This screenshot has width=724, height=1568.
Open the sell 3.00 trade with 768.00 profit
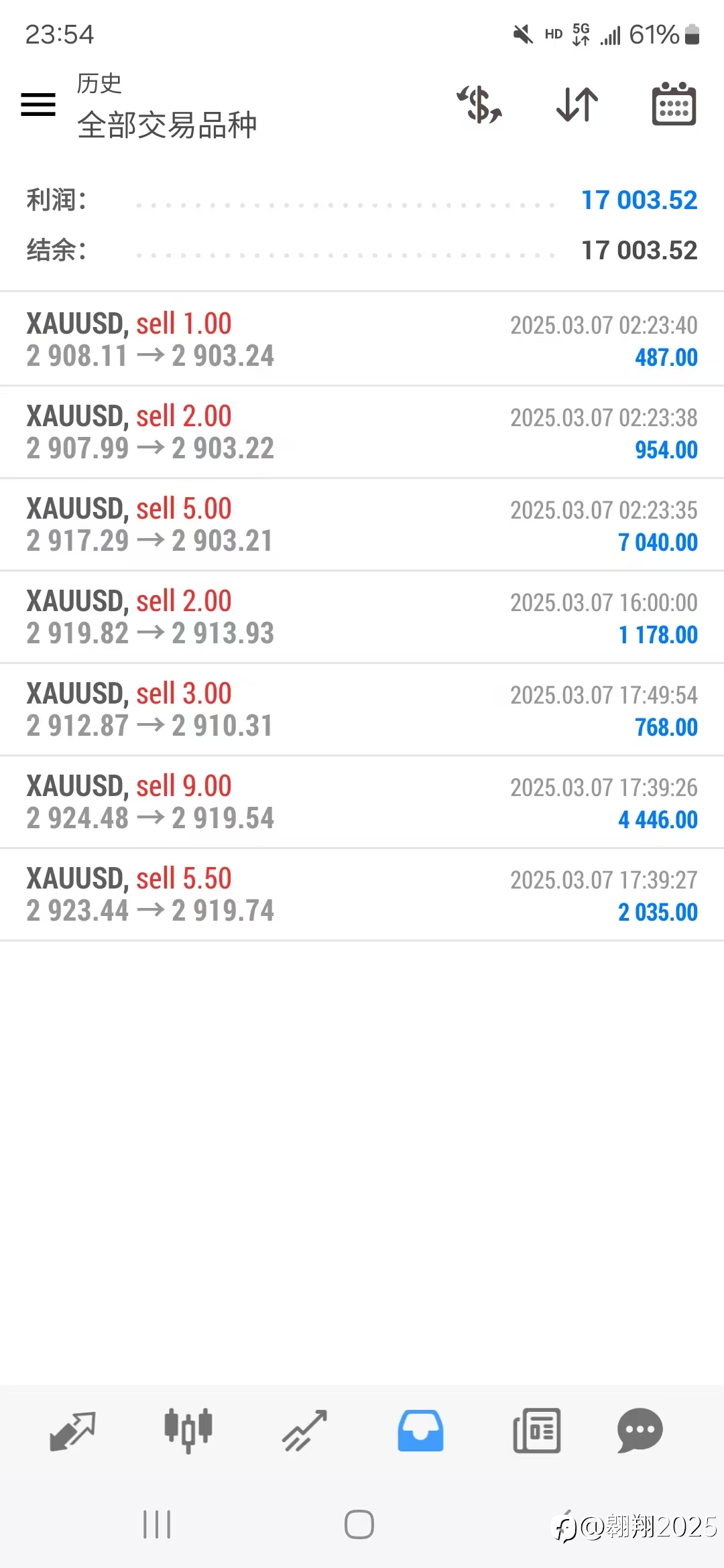point(362,710)
